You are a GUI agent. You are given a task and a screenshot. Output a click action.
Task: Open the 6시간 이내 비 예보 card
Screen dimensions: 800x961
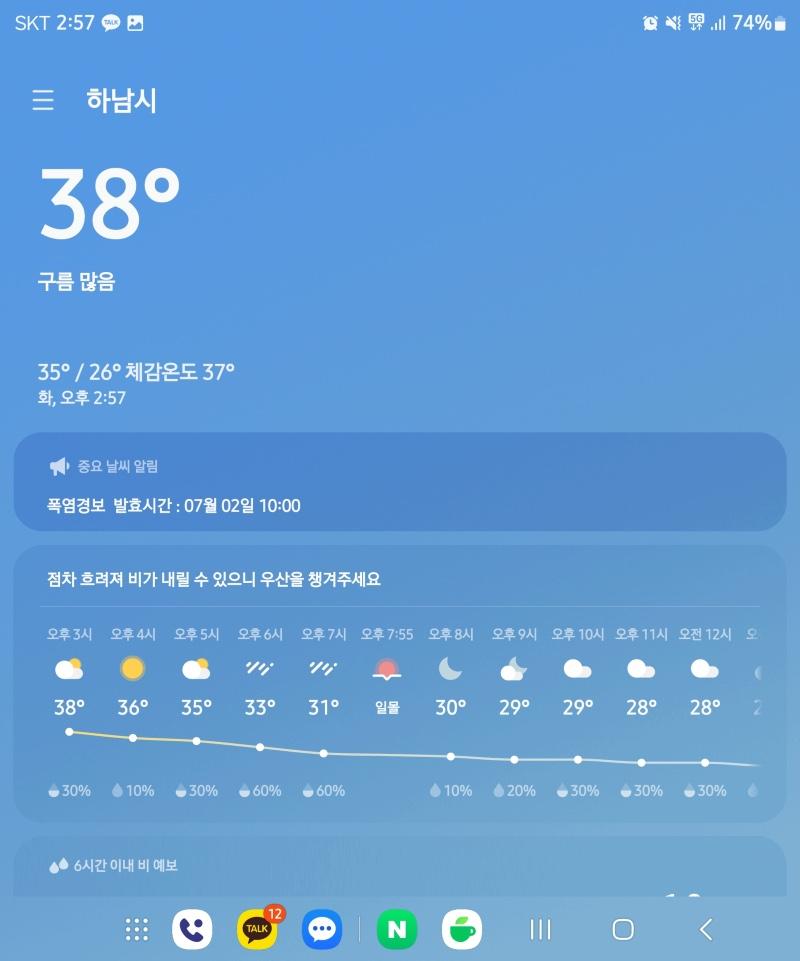click(400, 866)
